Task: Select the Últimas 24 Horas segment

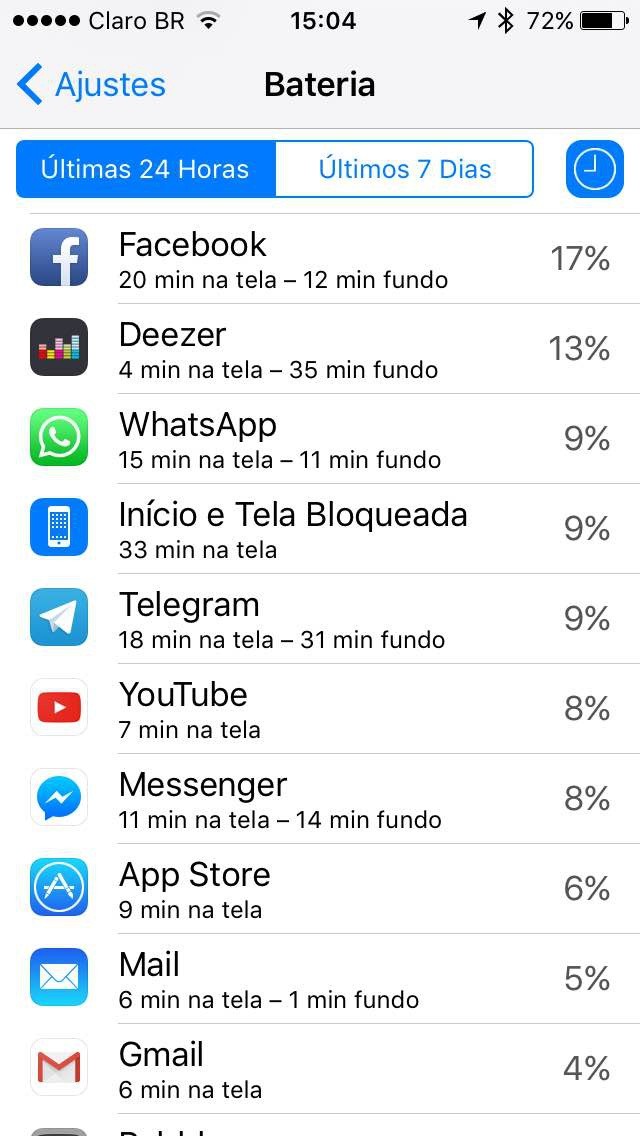Action: 145,169
